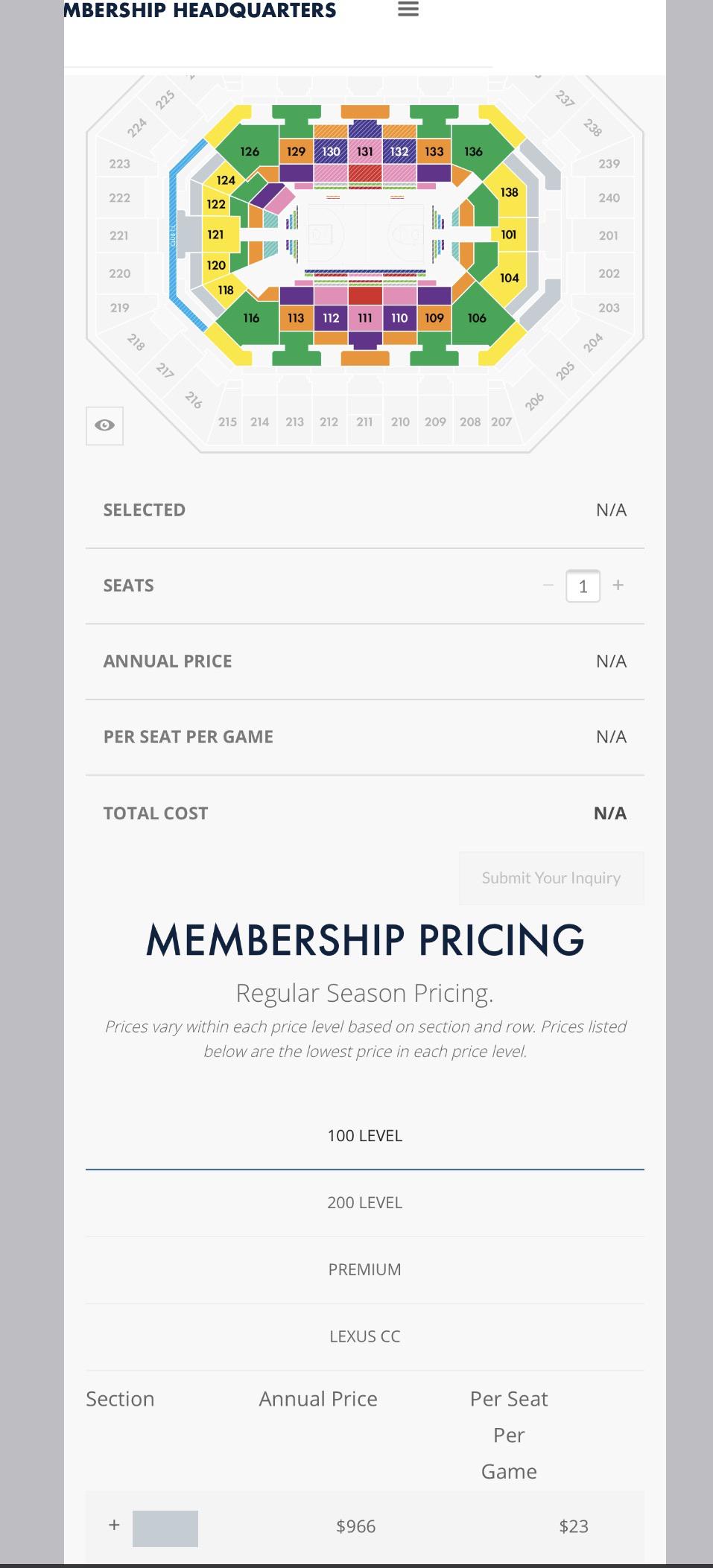
Task: Switch to the 200 LEVEL tab
Action: tap(364, 1202)
